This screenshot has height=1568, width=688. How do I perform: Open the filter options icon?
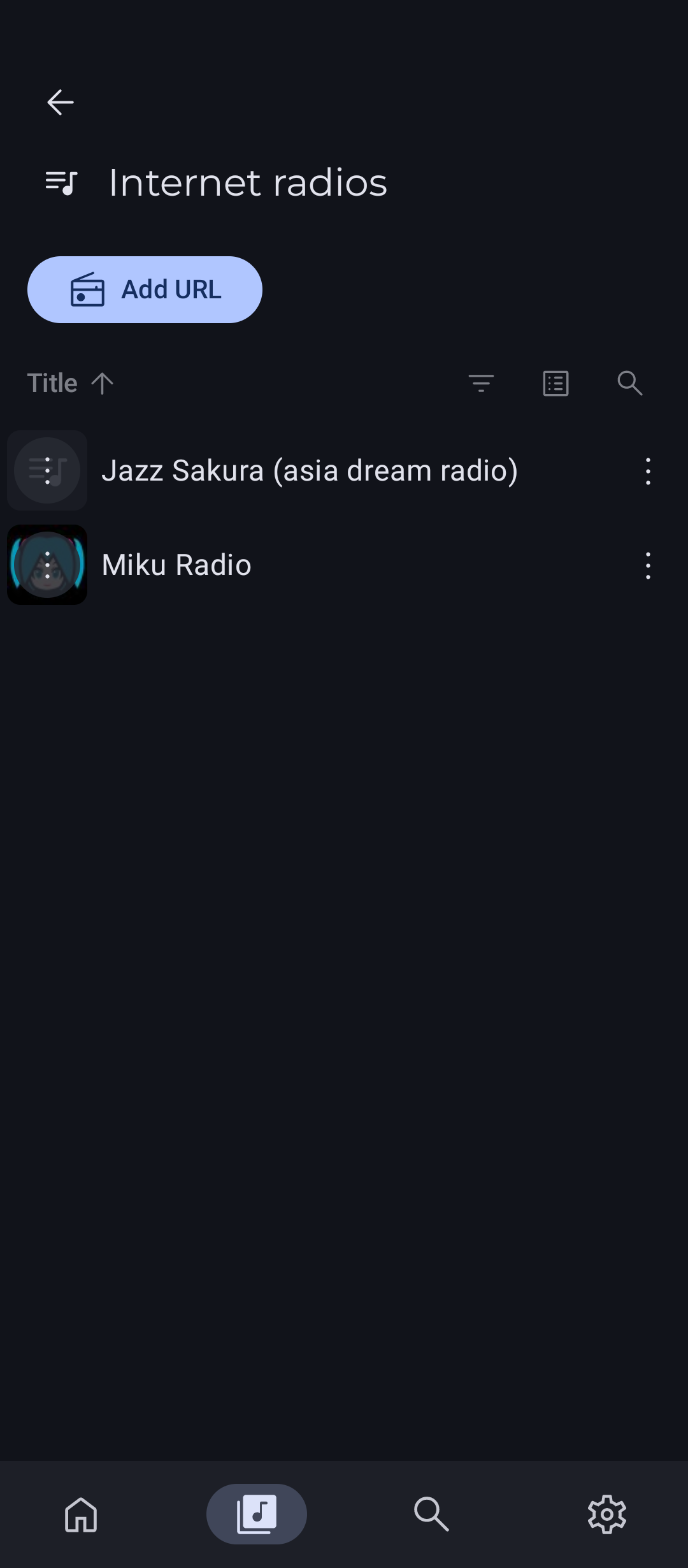[481, 383]
